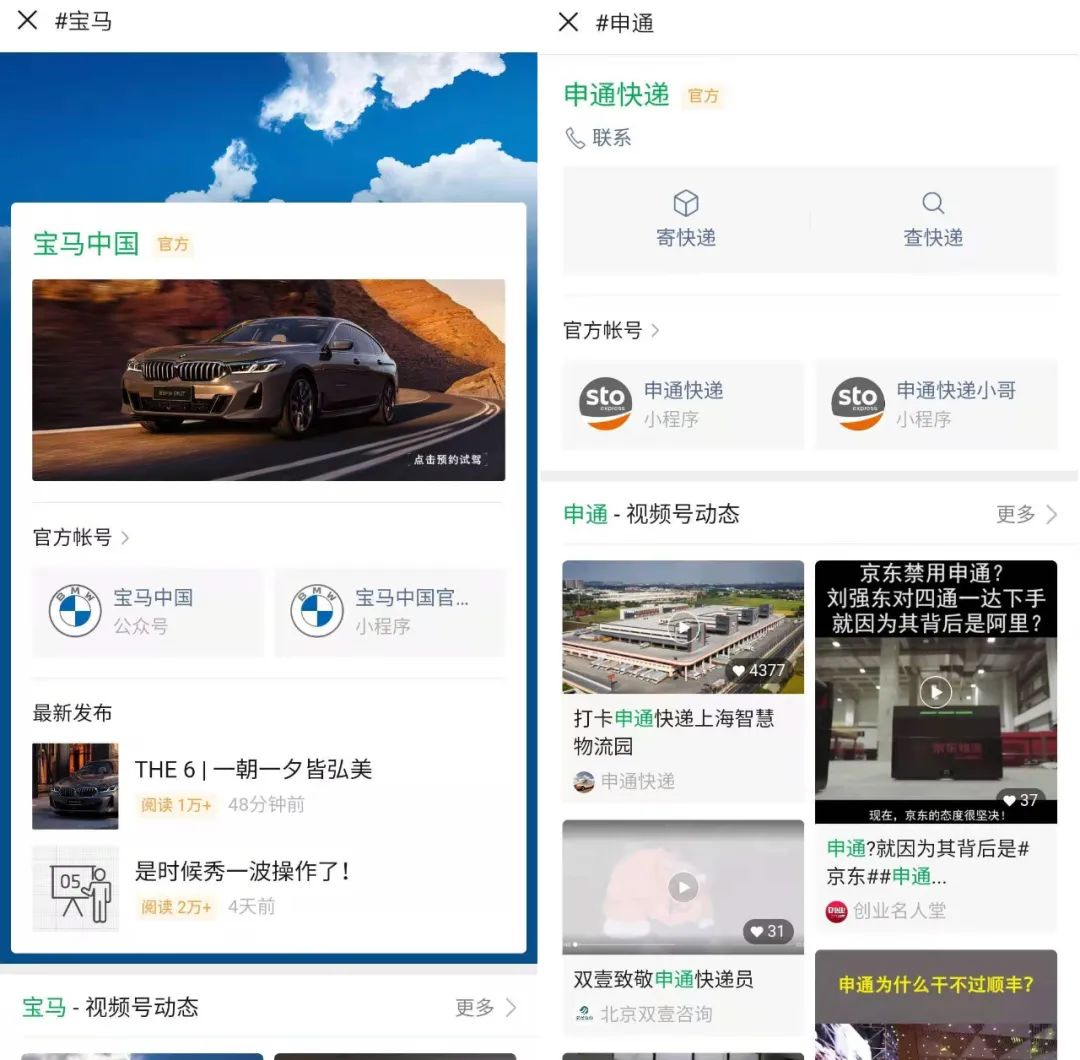
Task: Play video 双壹致敬申通快递员
Action: (683, 886)
